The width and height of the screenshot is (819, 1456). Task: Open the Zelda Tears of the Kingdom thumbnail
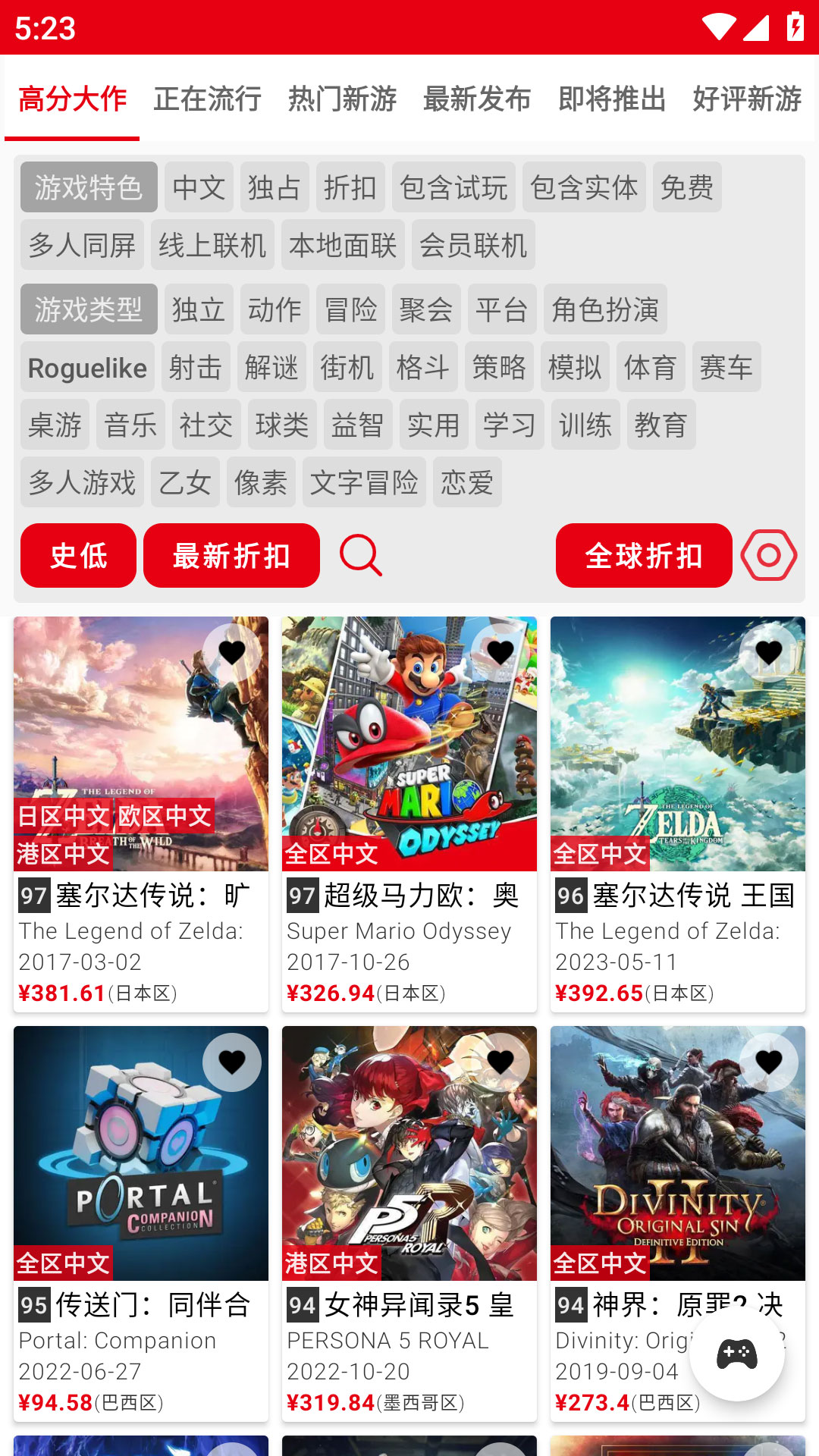pyautogui.click(x=678, y=743)
